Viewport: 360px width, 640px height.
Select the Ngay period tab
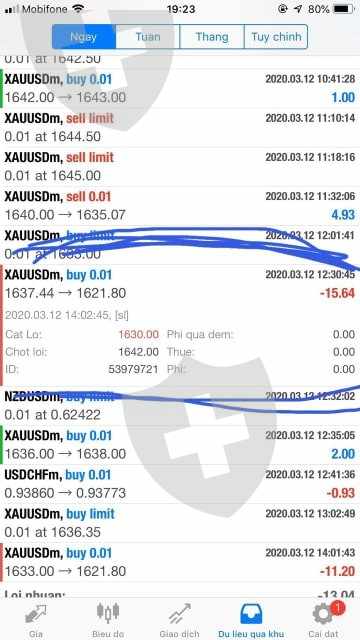84,37
